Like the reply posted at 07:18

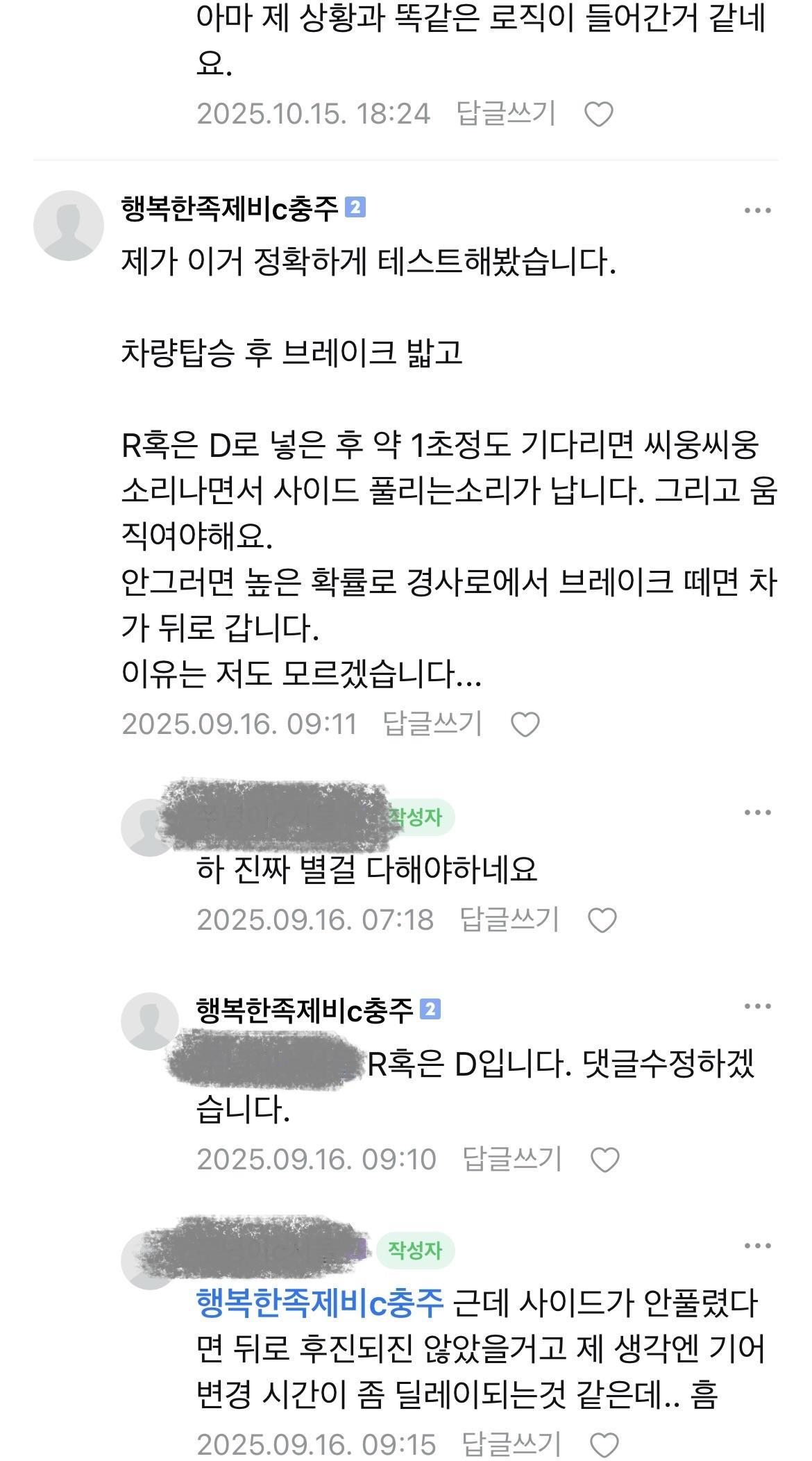[602, 921]
